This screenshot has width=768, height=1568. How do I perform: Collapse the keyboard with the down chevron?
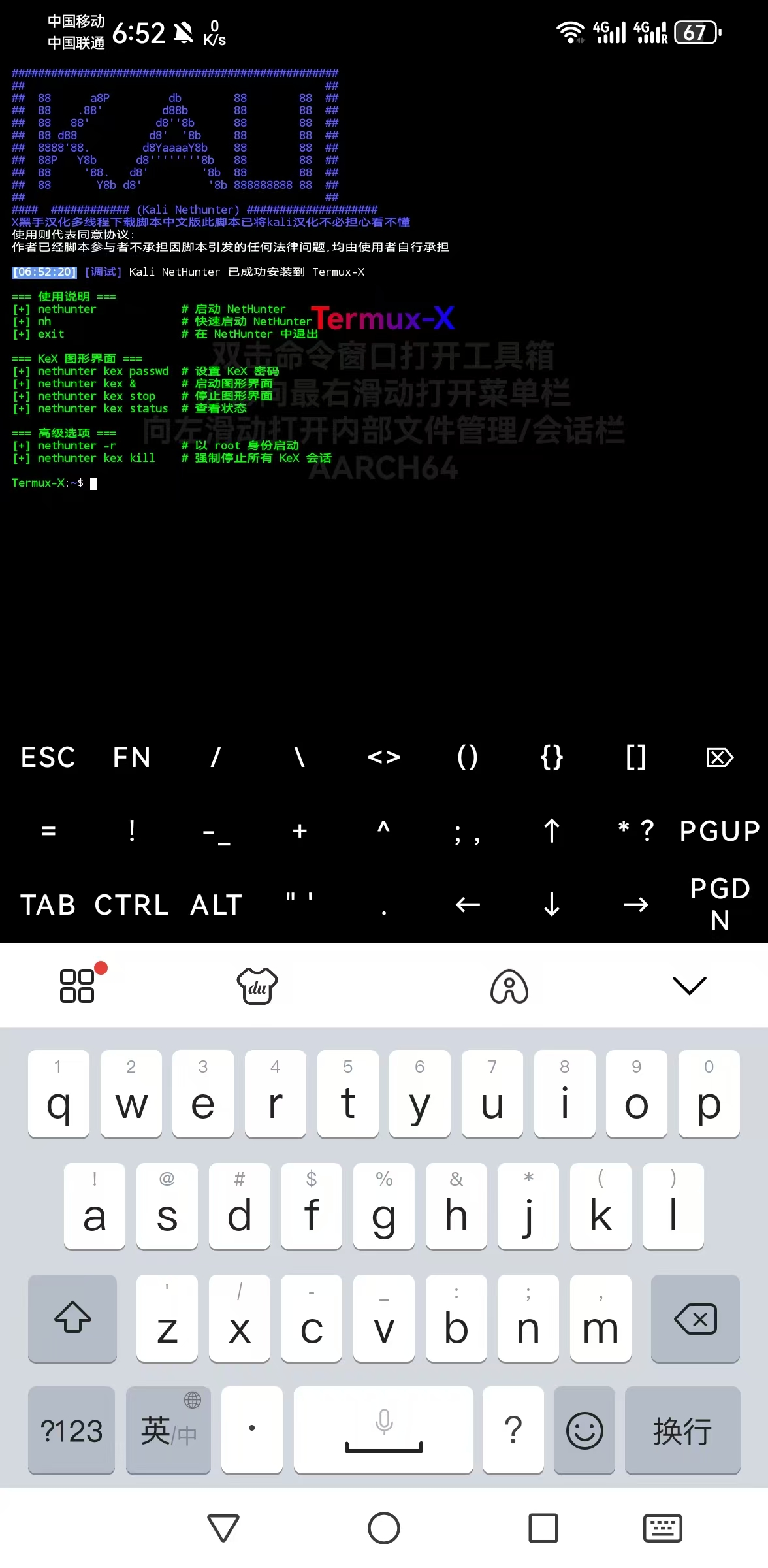point(690,985)
